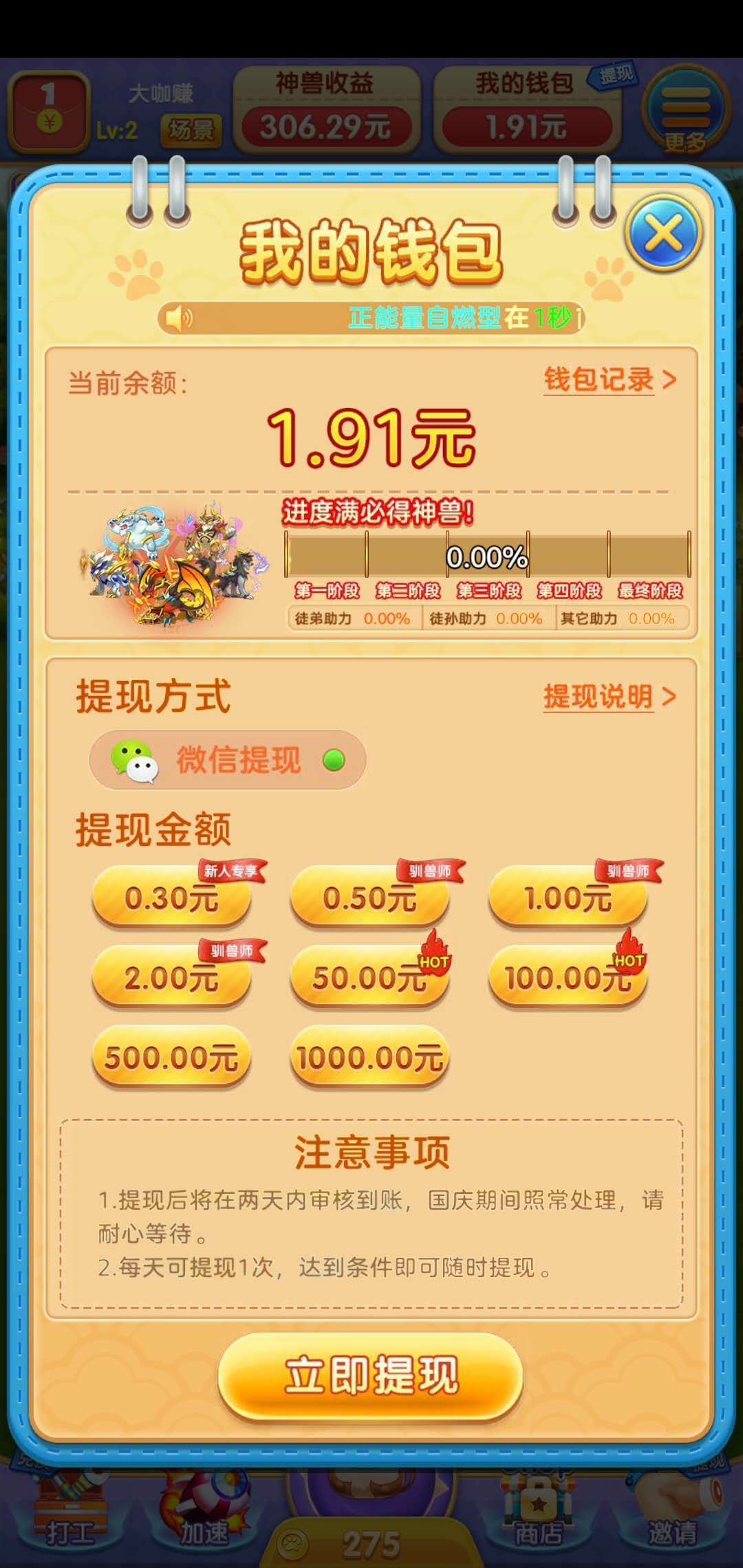This screenshot has height=1568, width=743.
Task: Open 提现说明 link
Action: click(x=610, y=697)
